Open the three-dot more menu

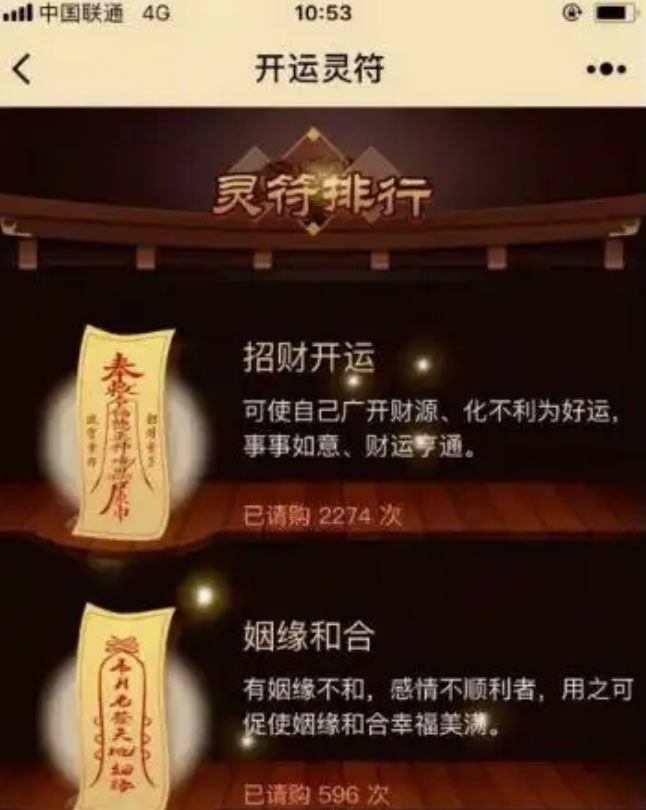[x=606, y=69]
